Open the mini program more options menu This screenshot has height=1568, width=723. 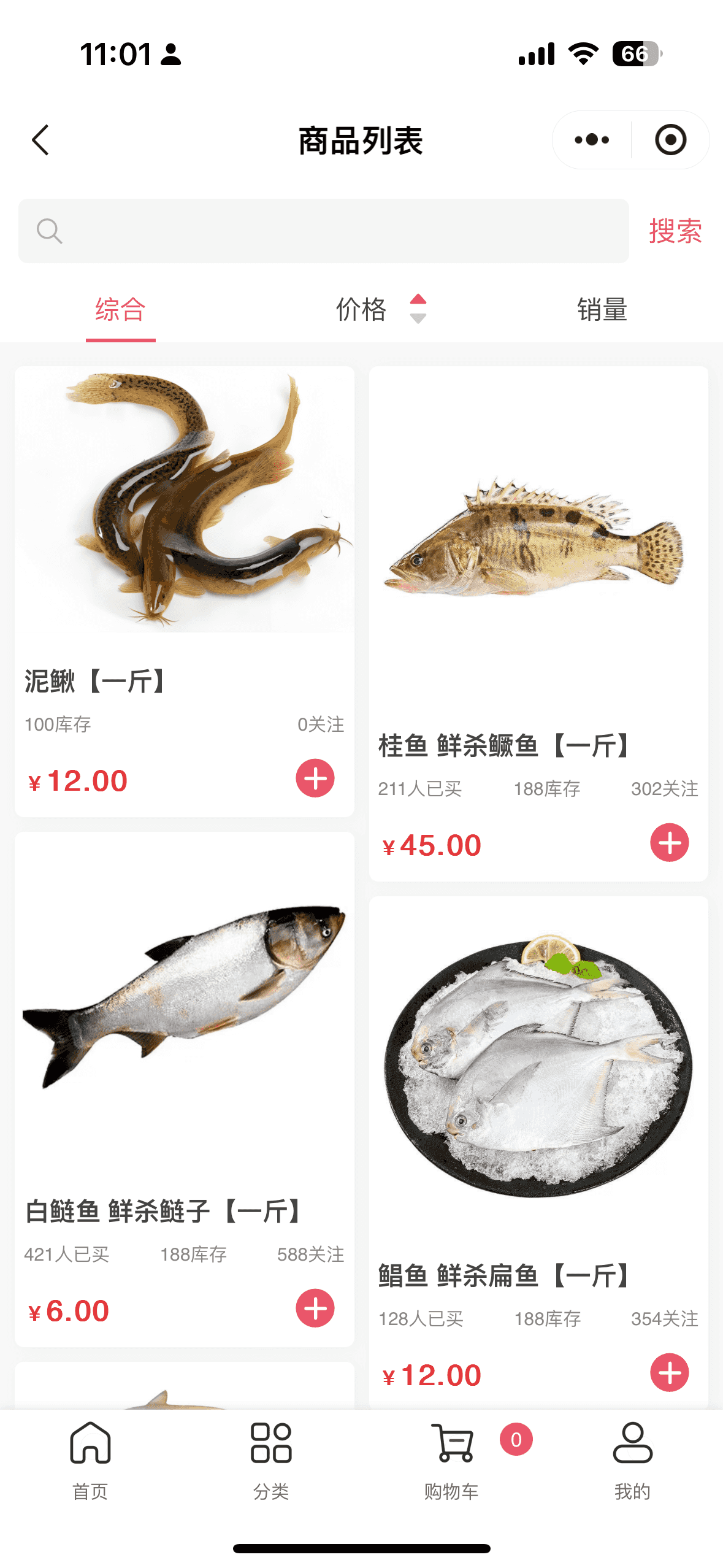coord(592,140)
